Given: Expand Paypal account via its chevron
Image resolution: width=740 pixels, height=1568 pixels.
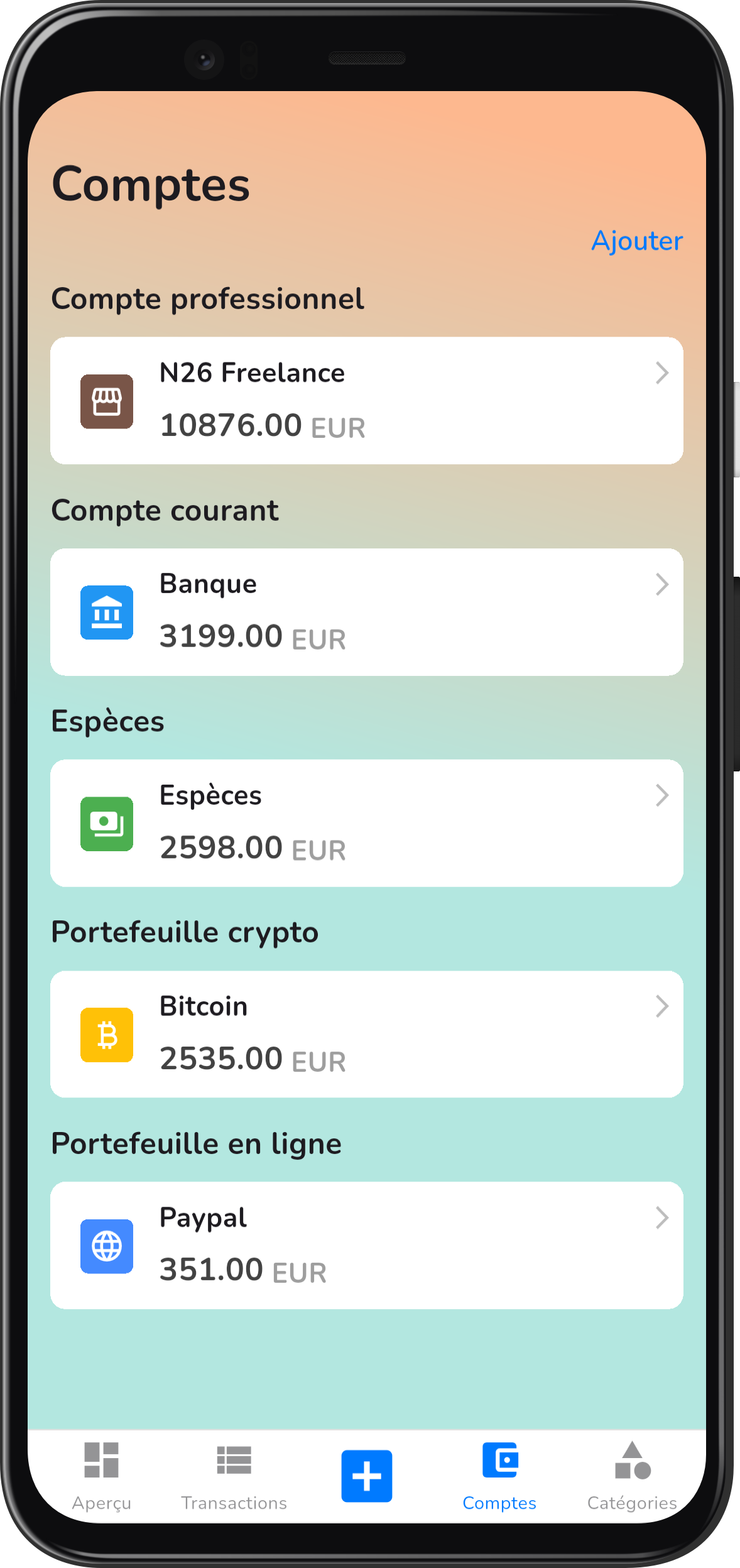Looking at the screenshot, I should point(662,1219).
